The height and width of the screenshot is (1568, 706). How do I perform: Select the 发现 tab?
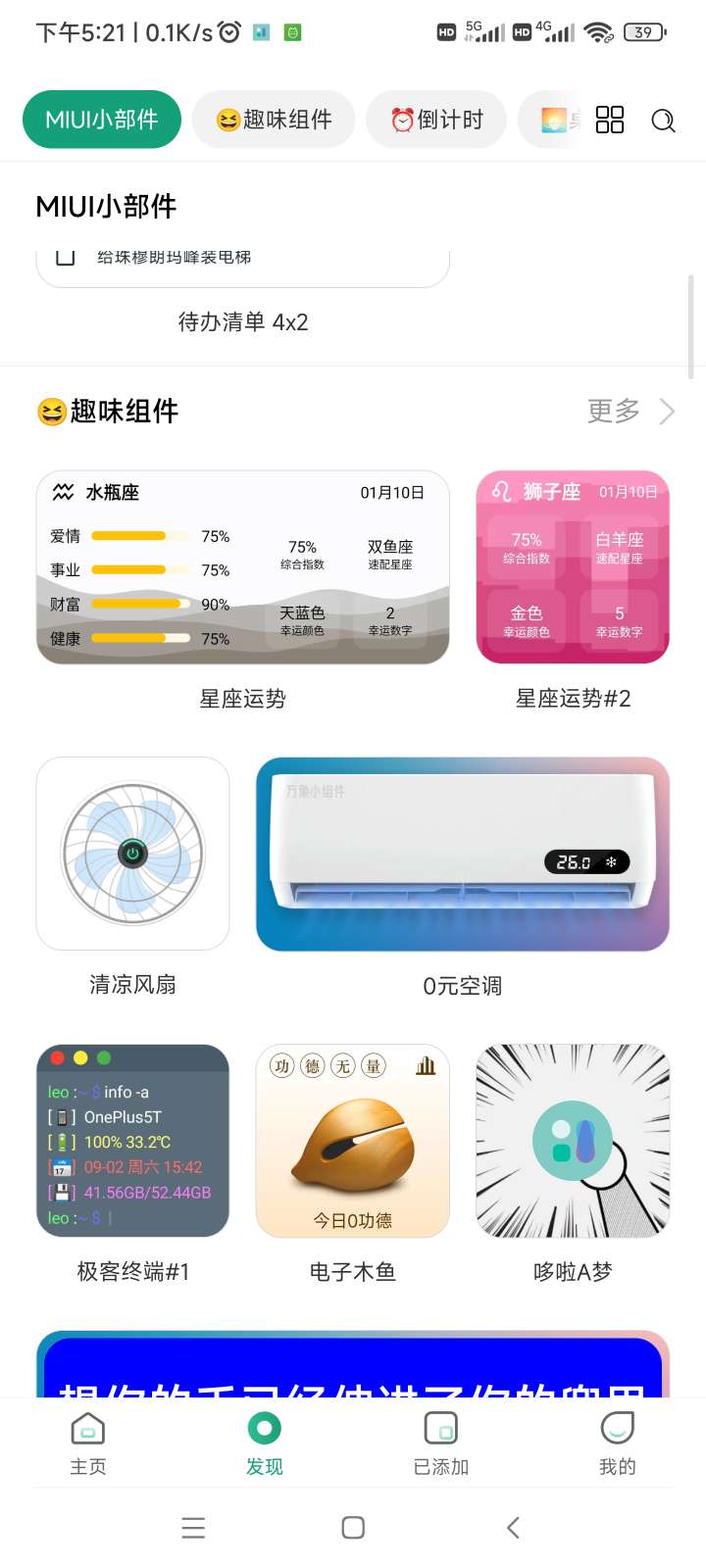click(x=265, y=1444)
